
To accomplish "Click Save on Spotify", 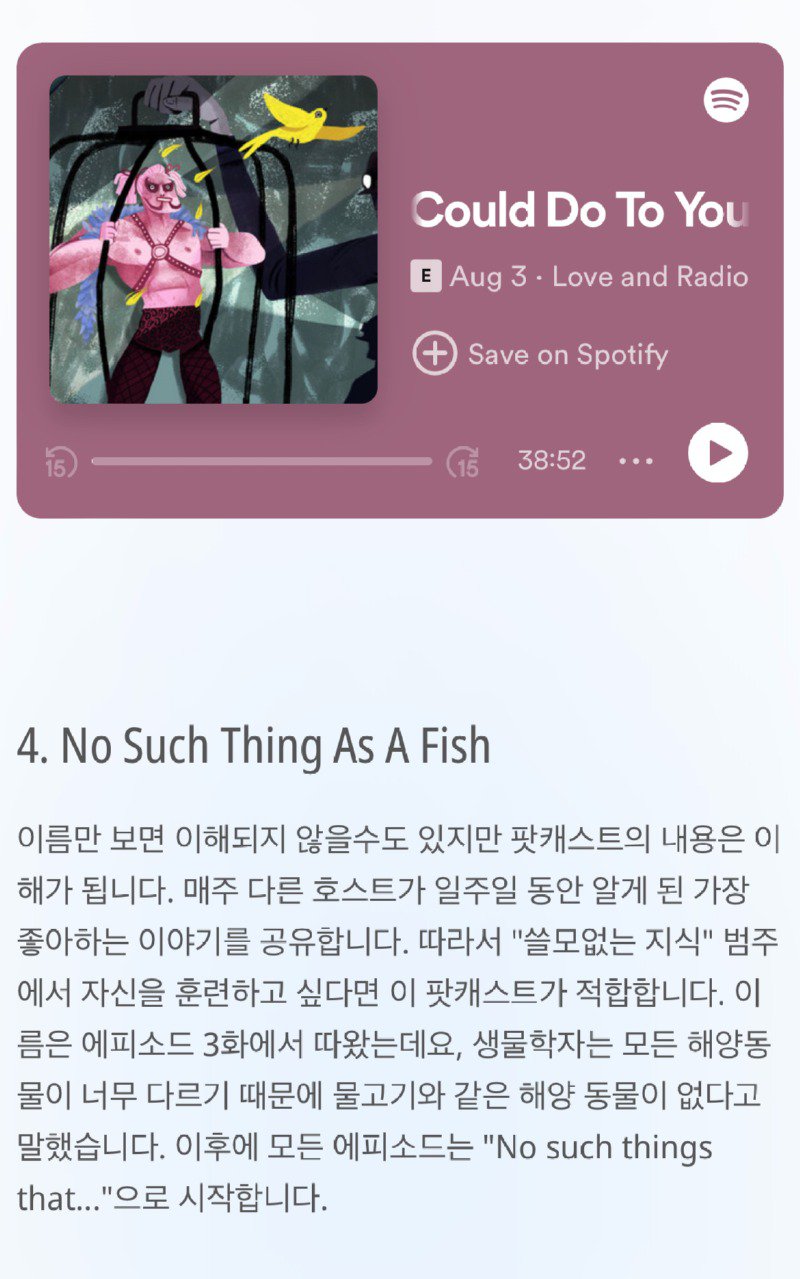I will pyautogui.click(x=566, y=354).
